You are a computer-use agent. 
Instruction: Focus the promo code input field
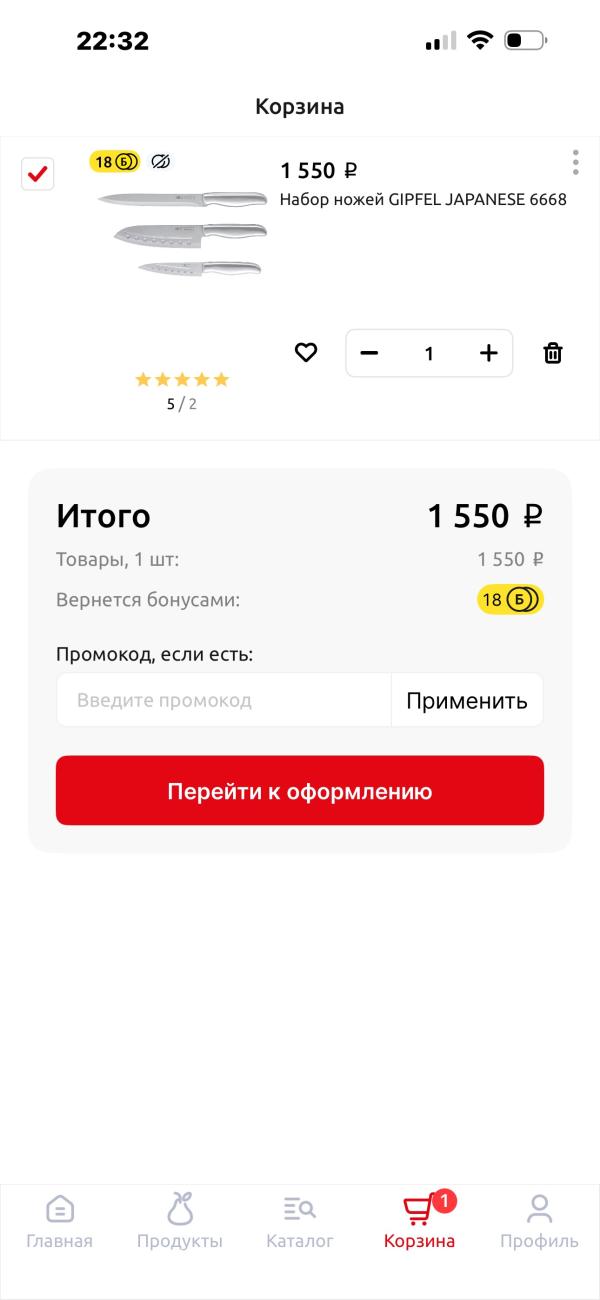pyautogui.click(x=224, y=700)
